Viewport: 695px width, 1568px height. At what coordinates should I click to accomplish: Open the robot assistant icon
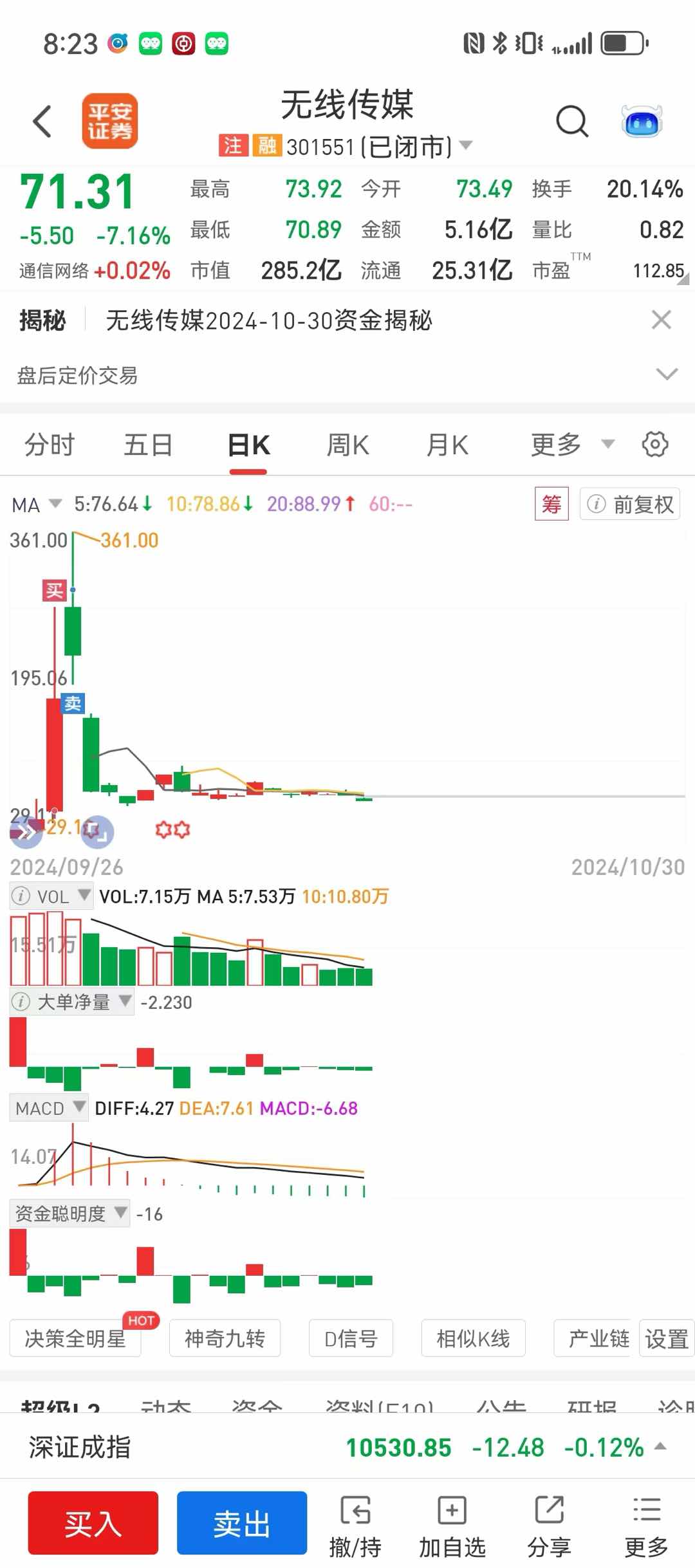coord(642,122)
